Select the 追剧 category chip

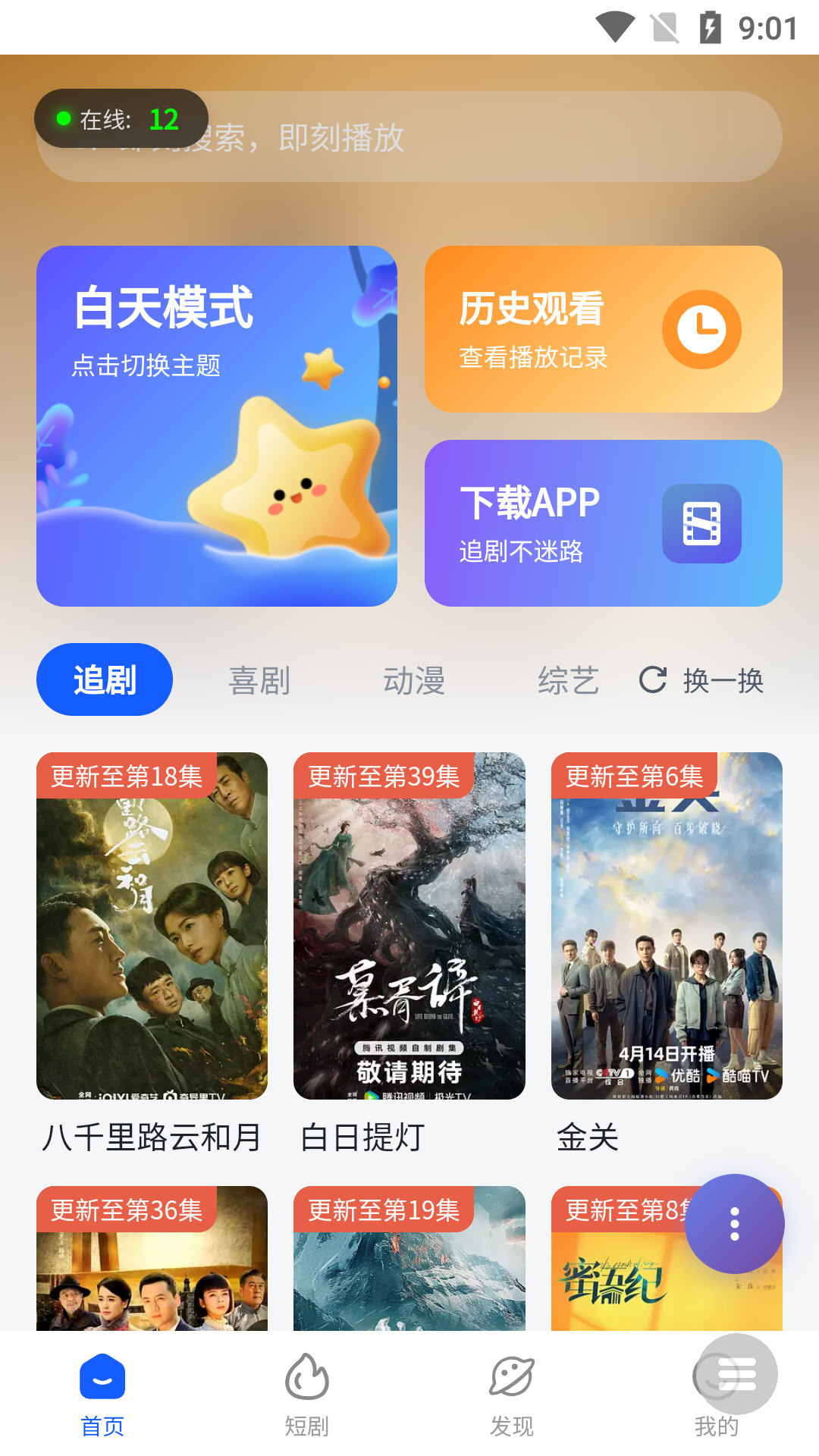(x=105, y=679)
